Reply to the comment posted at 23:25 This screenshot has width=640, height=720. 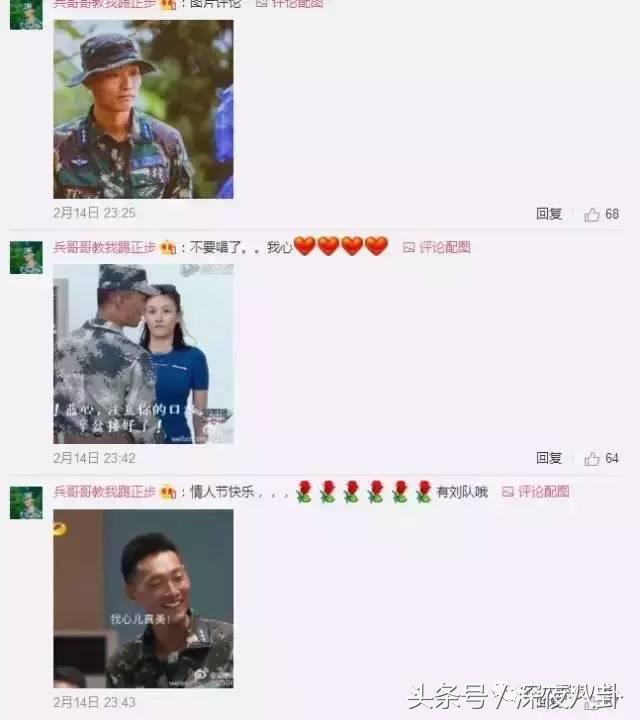(x=549, y=214)
